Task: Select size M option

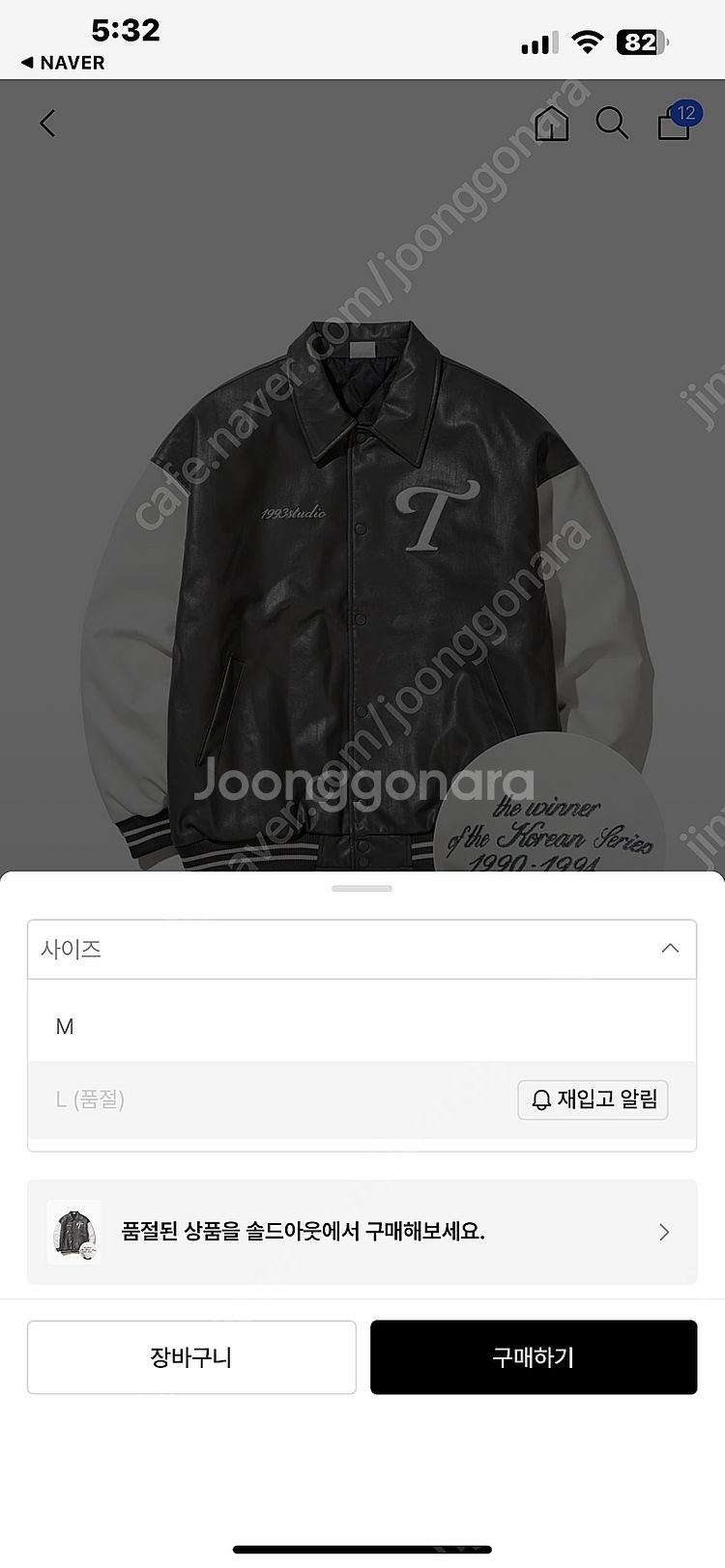Action: (x=362, y=1026)
